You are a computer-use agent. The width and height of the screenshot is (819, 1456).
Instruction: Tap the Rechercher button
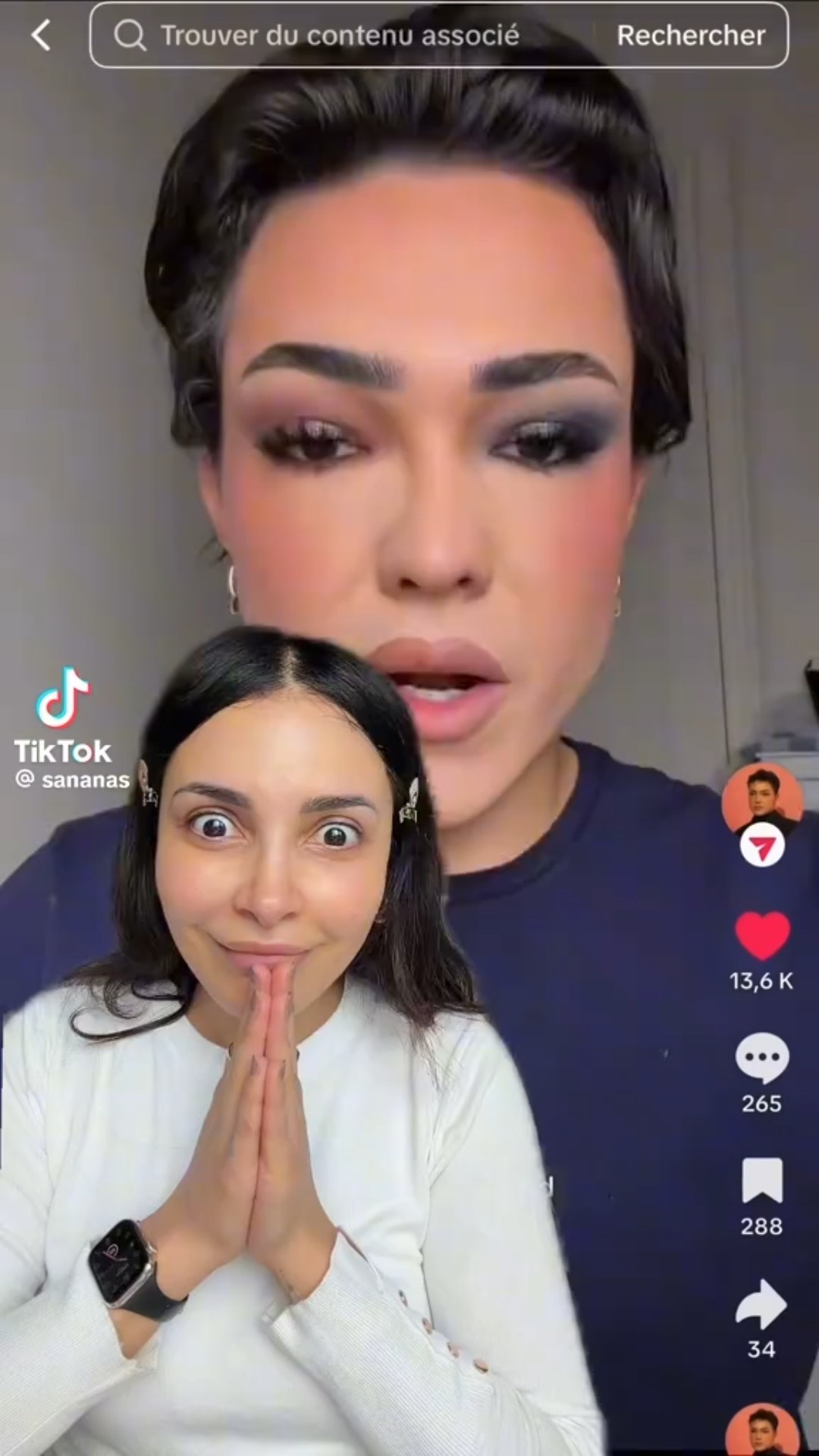pos(691,36)
